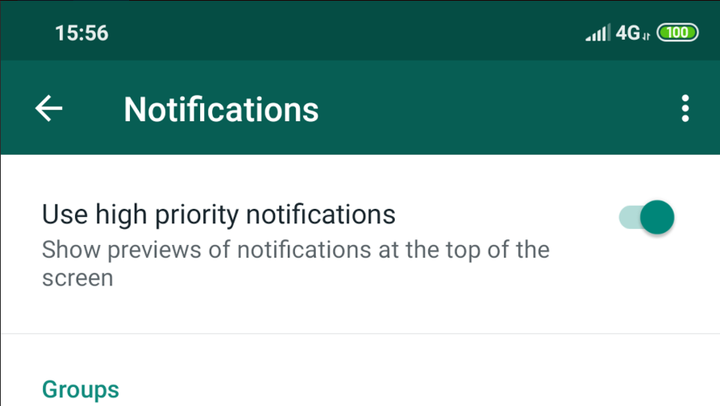Image resolution: width=720 pixels, height=406 pixels.
Task: Go back from Notifications settings
Action: (x=49, y=109)
